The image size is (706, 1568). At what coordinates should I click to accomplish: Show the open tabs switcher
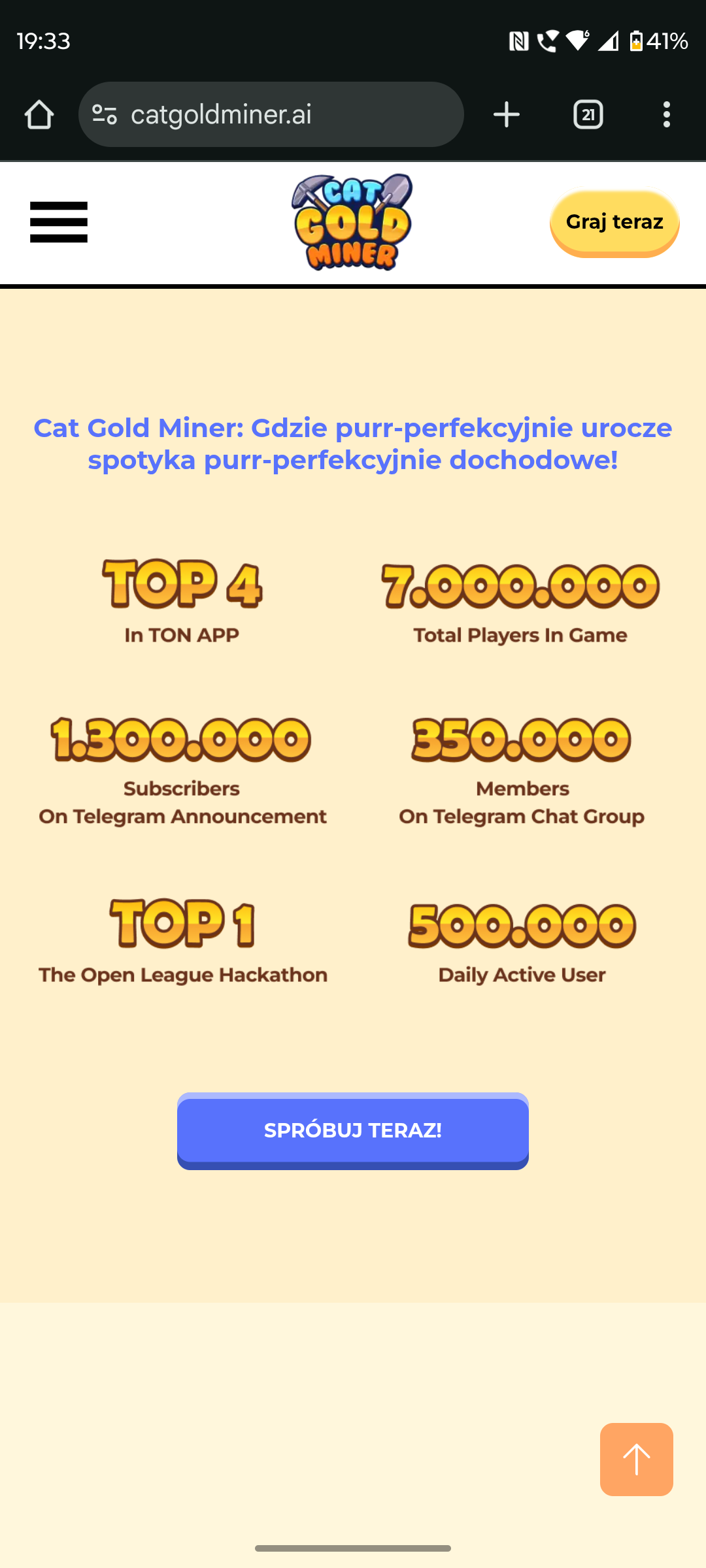pyautogui.click(x=588, y=115)
